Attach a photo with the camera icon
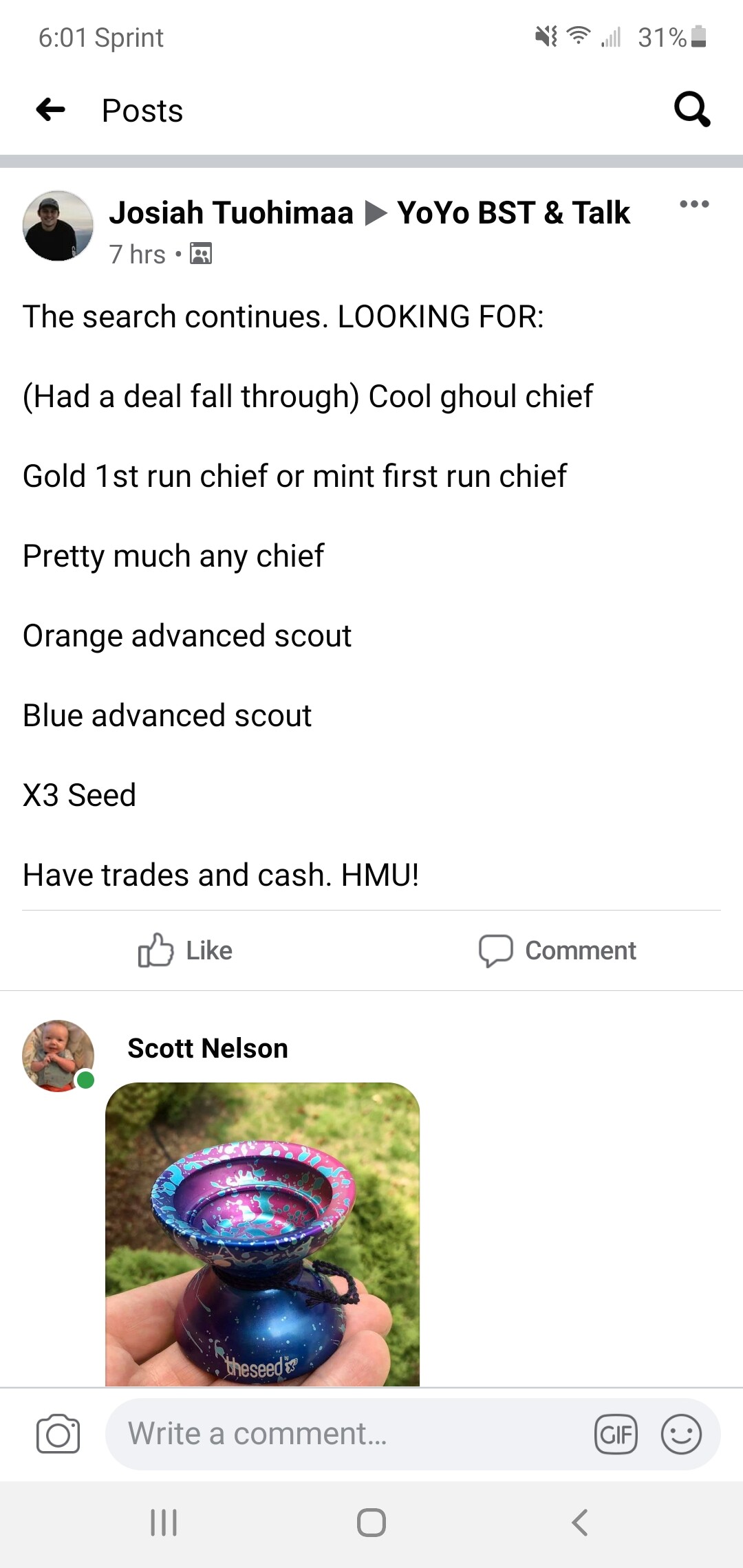This screenshot has height=1568, width=743. (58, 1434)
